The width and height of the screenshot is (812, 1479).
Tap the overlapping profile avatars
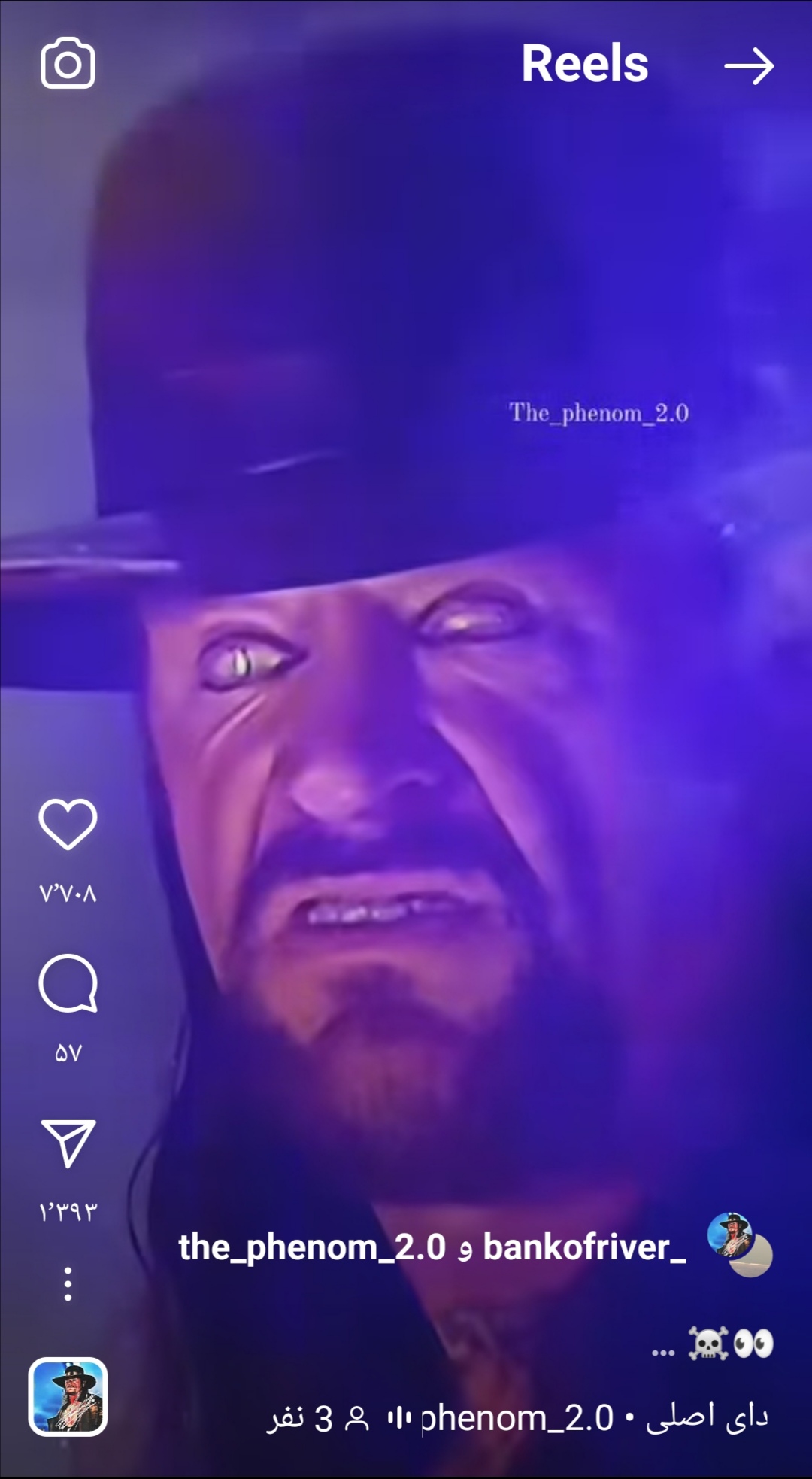[740, 1245]
